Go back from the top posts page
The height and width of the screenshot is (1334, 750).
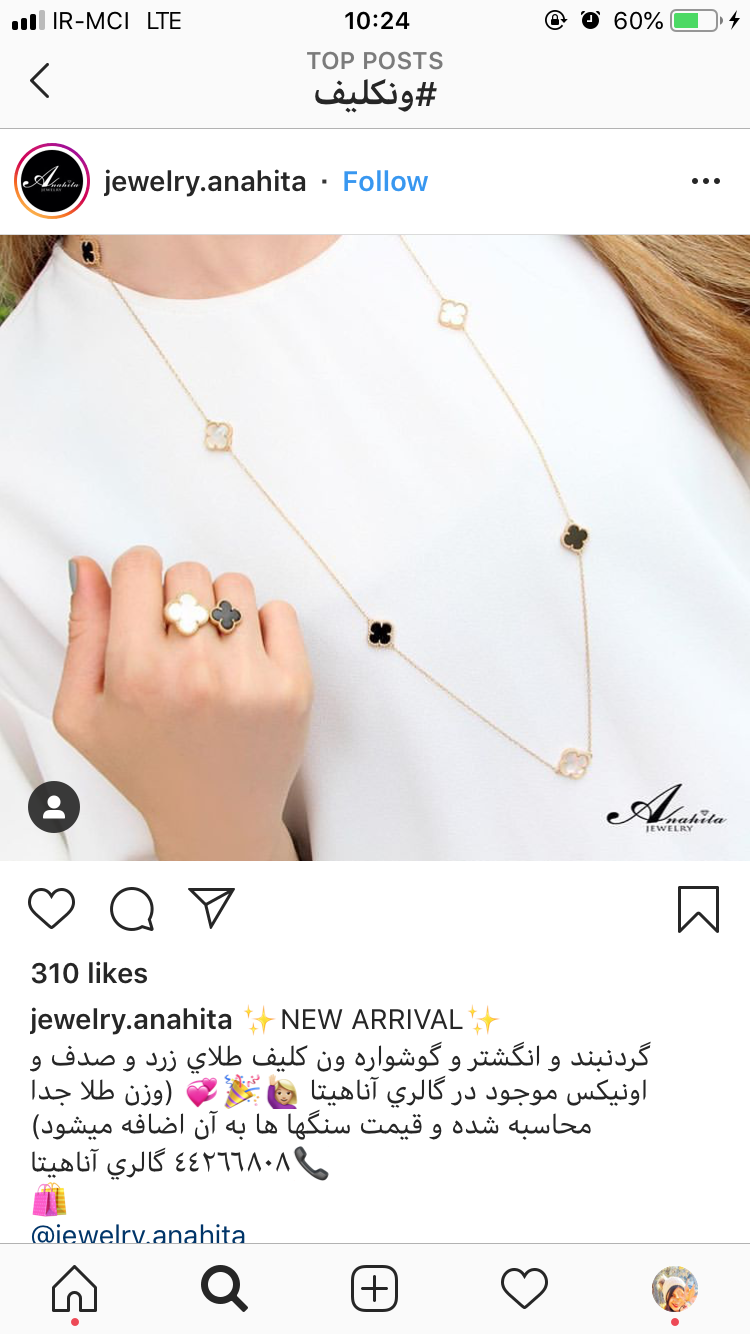[x=40, y=80]
